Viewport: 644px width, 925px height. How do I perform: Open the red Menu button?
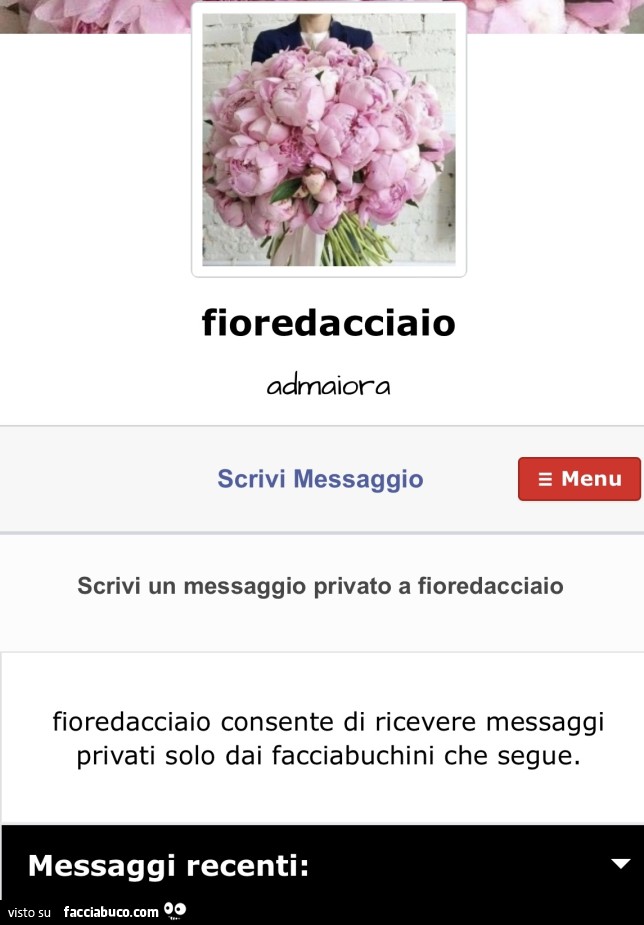coord(579,479)
